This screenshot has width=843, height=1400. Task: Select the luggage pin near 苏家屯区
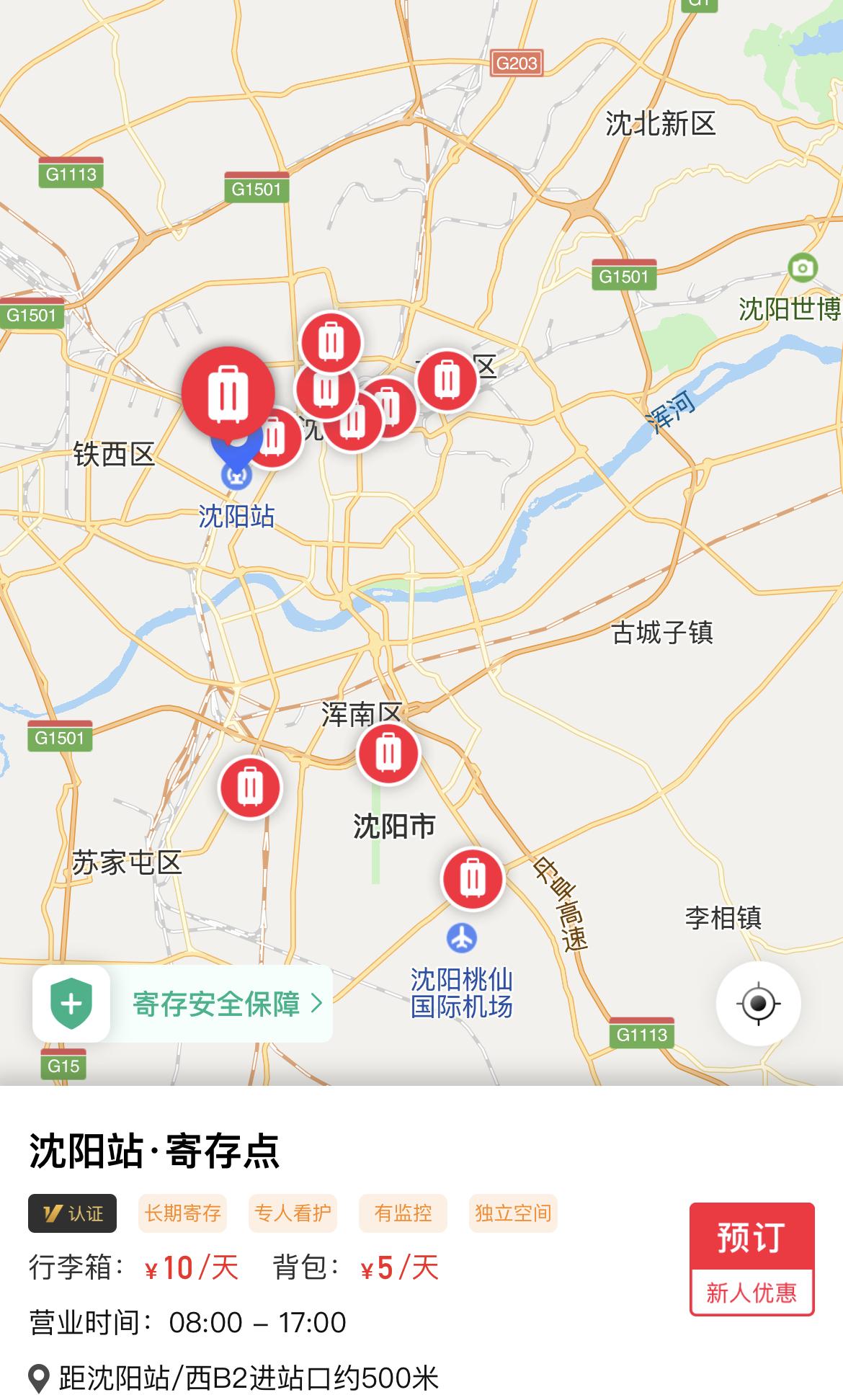(249, 788)
